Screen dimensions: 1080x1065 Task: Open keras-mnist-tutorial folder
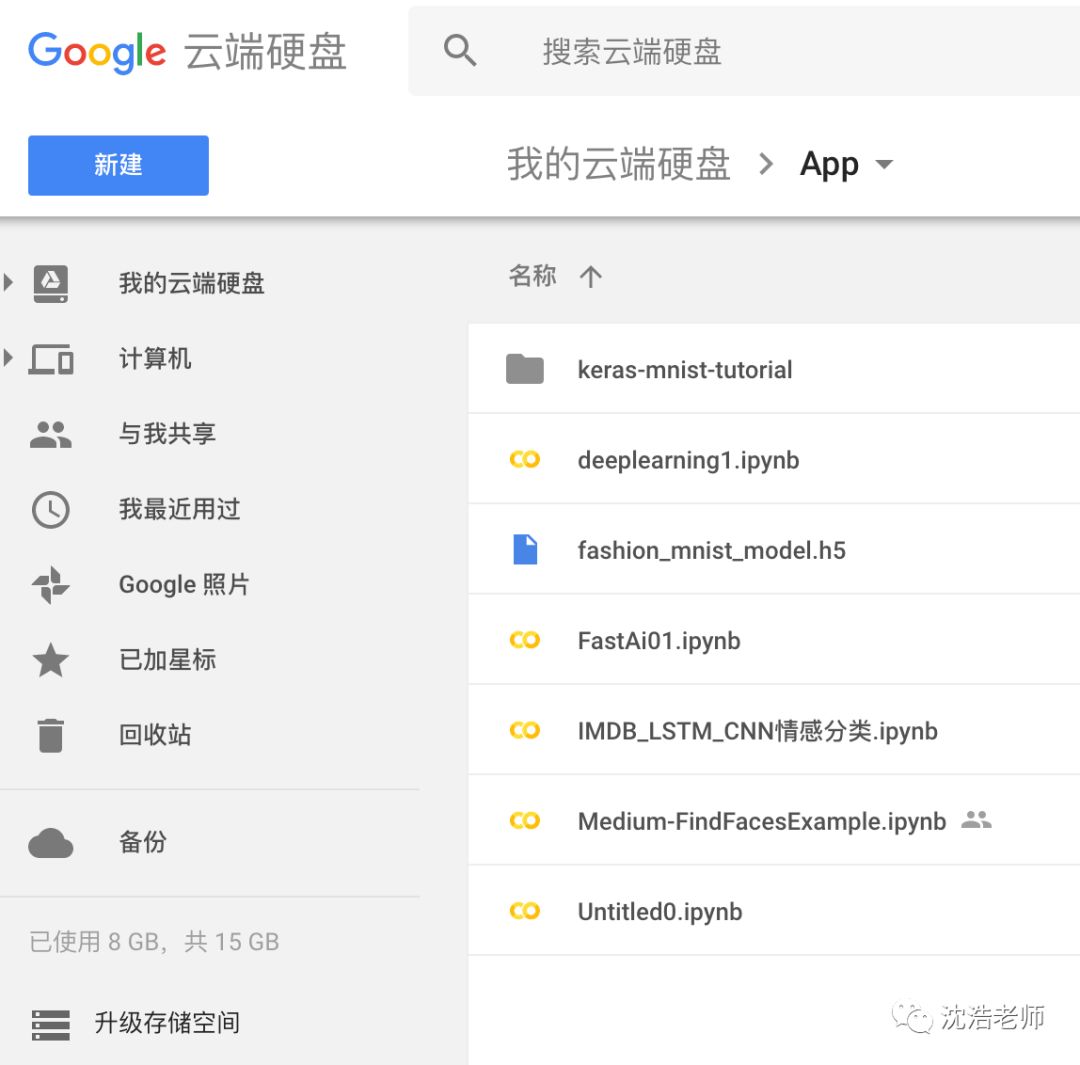[684, 370]
